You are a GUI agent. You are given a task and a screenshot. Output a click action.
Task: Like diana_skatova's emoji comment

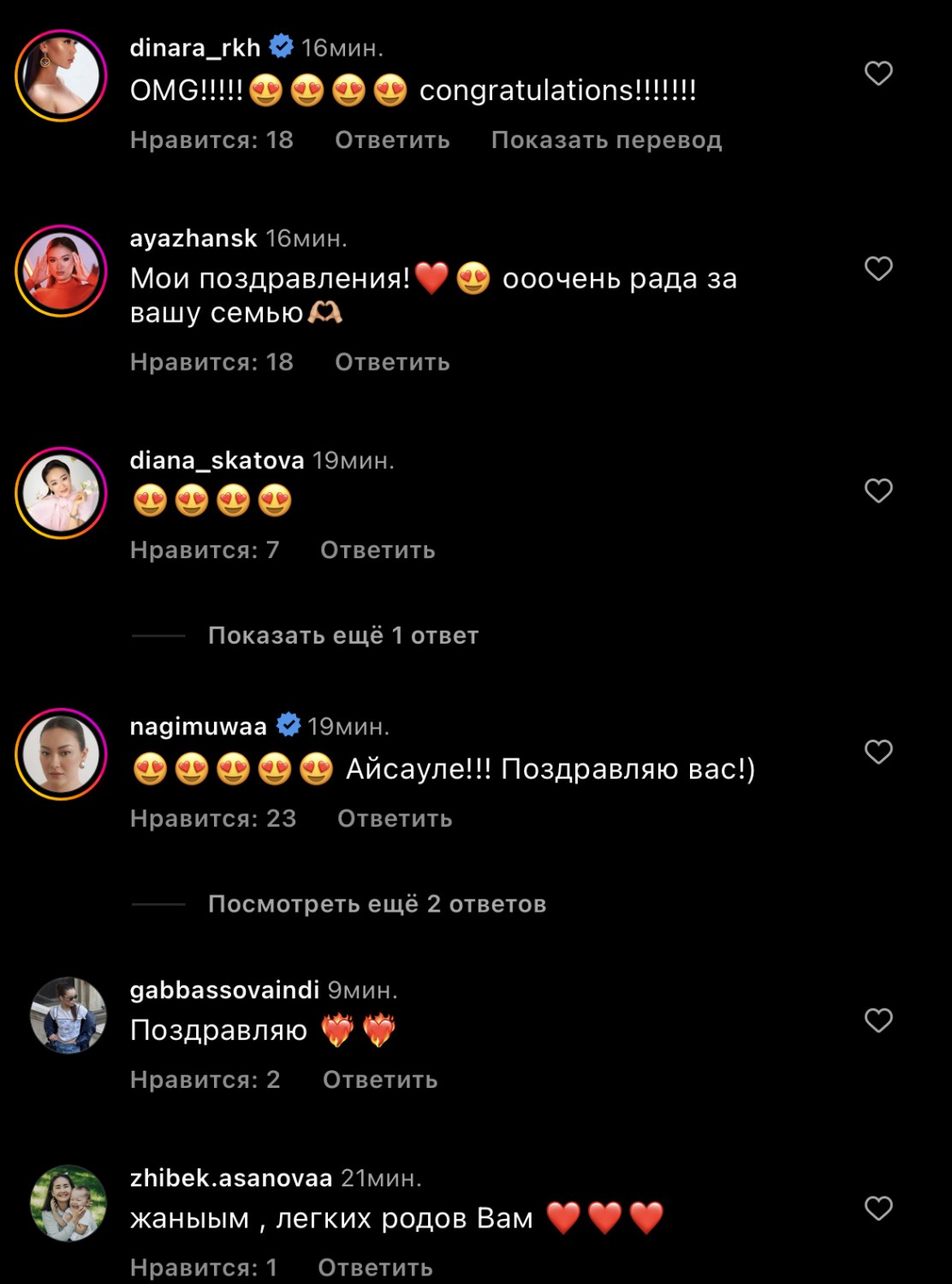[878, 490]
